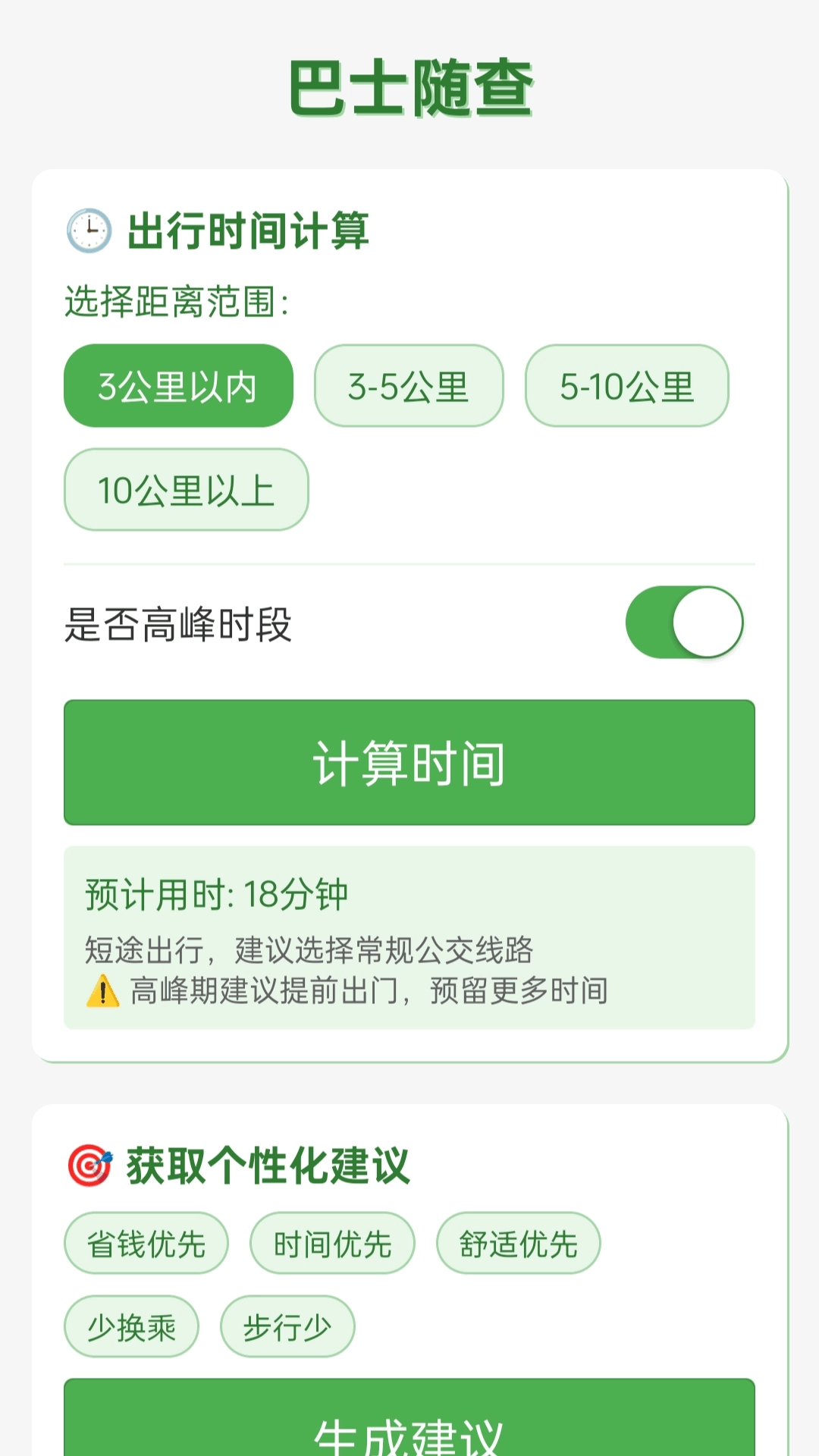Select the 时间优先 preference chip
This screenshot has height=1456, width=819.
(x=332, y=1243)
